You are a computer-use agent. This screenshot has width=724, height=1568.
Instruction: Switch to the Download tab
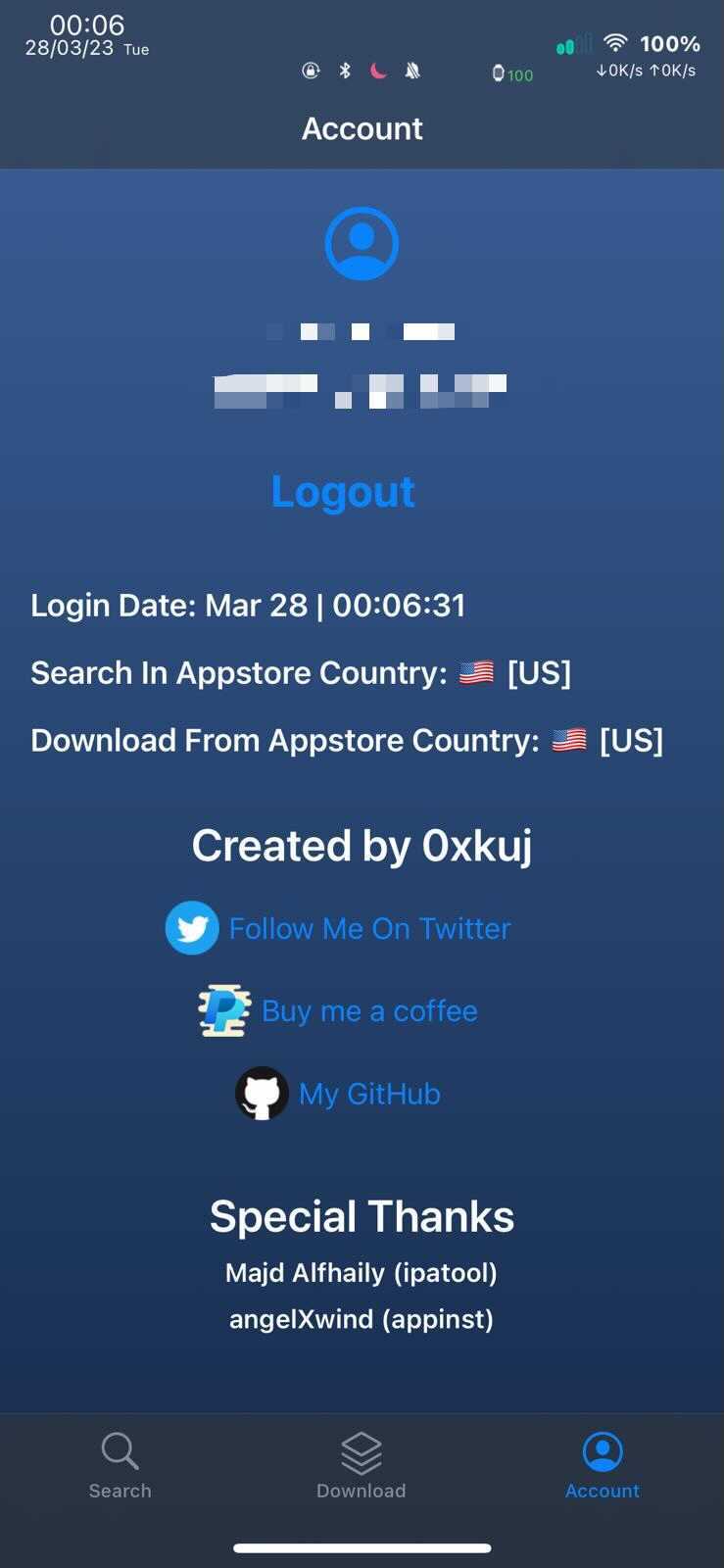[361, 1465]
